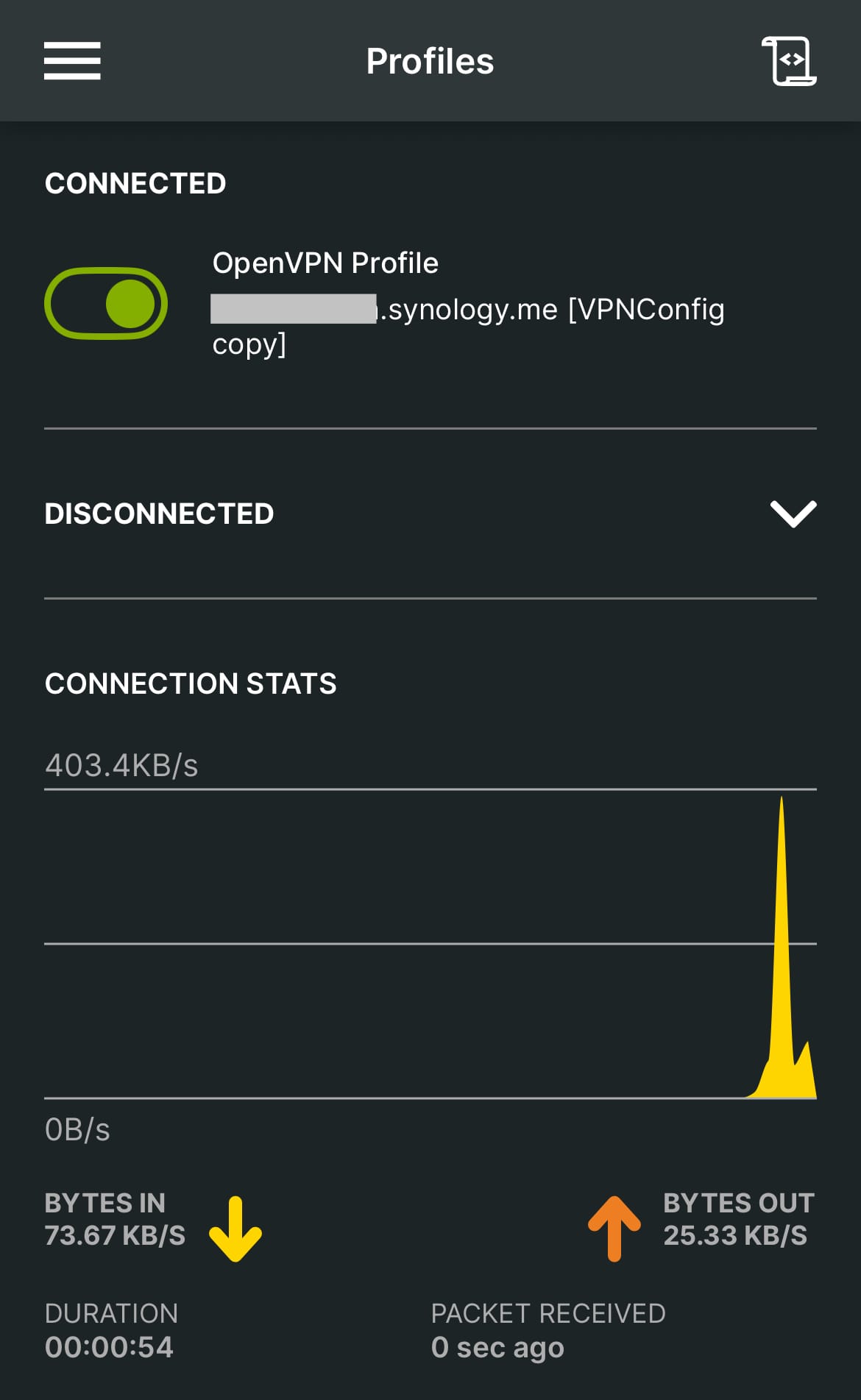
Task: Open the synology.me VPNConfig copy profile
Action: (x=468, y=303)
